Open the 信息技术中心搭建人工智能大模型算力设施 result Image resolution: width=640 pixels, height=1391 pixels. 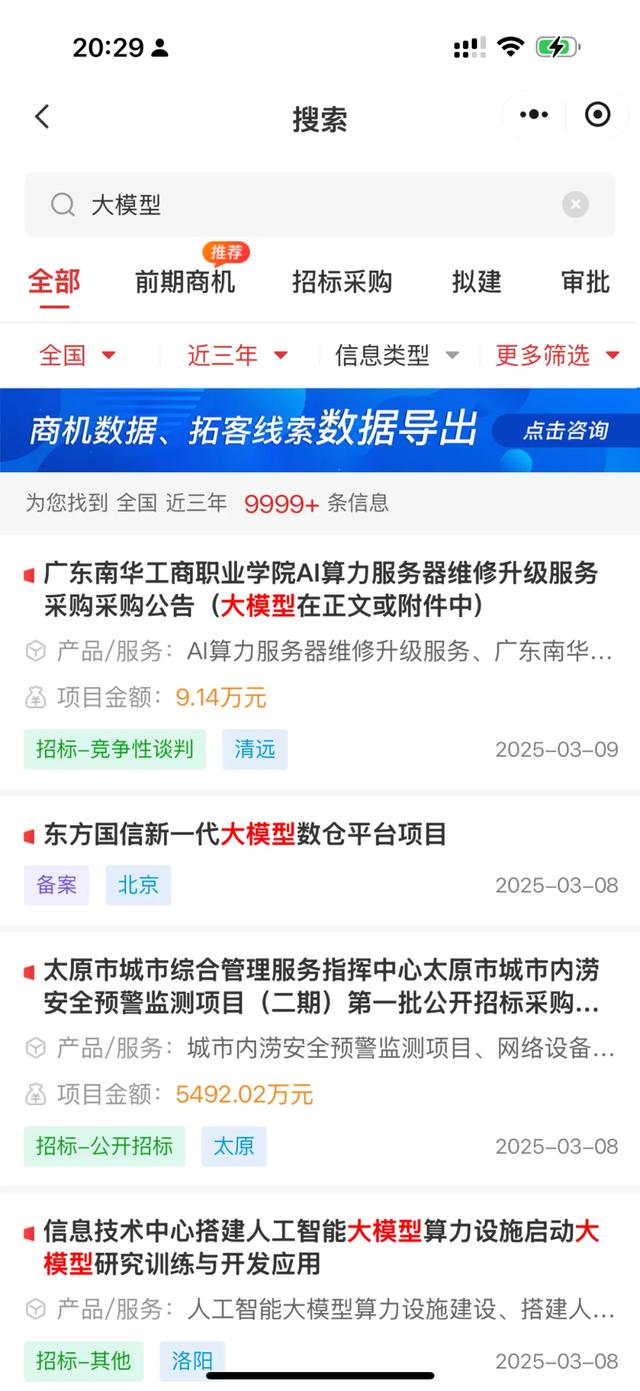pyautogui.click(x=320, y=1290)
